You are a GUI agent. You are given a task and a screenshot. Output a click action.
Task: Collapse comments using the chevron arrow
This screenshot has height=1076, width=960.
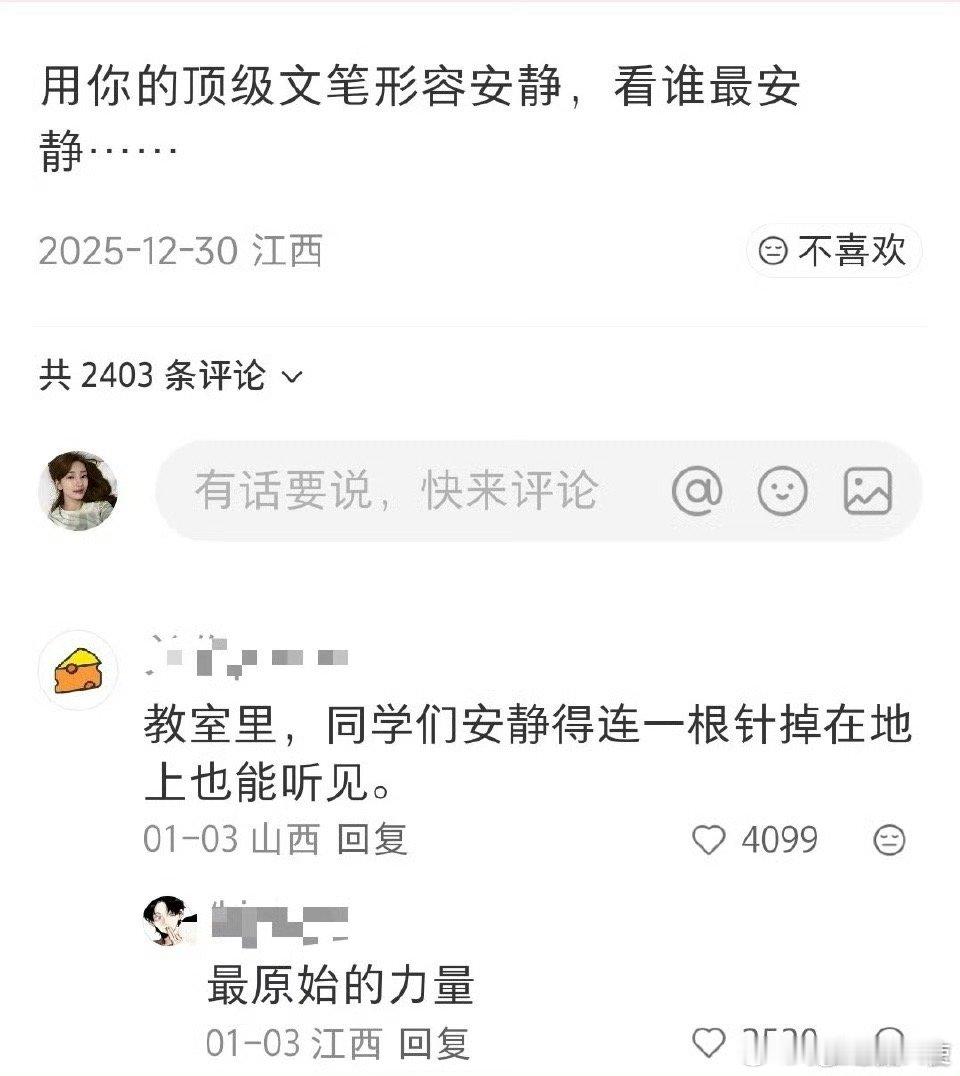click(x=291, y=378)
